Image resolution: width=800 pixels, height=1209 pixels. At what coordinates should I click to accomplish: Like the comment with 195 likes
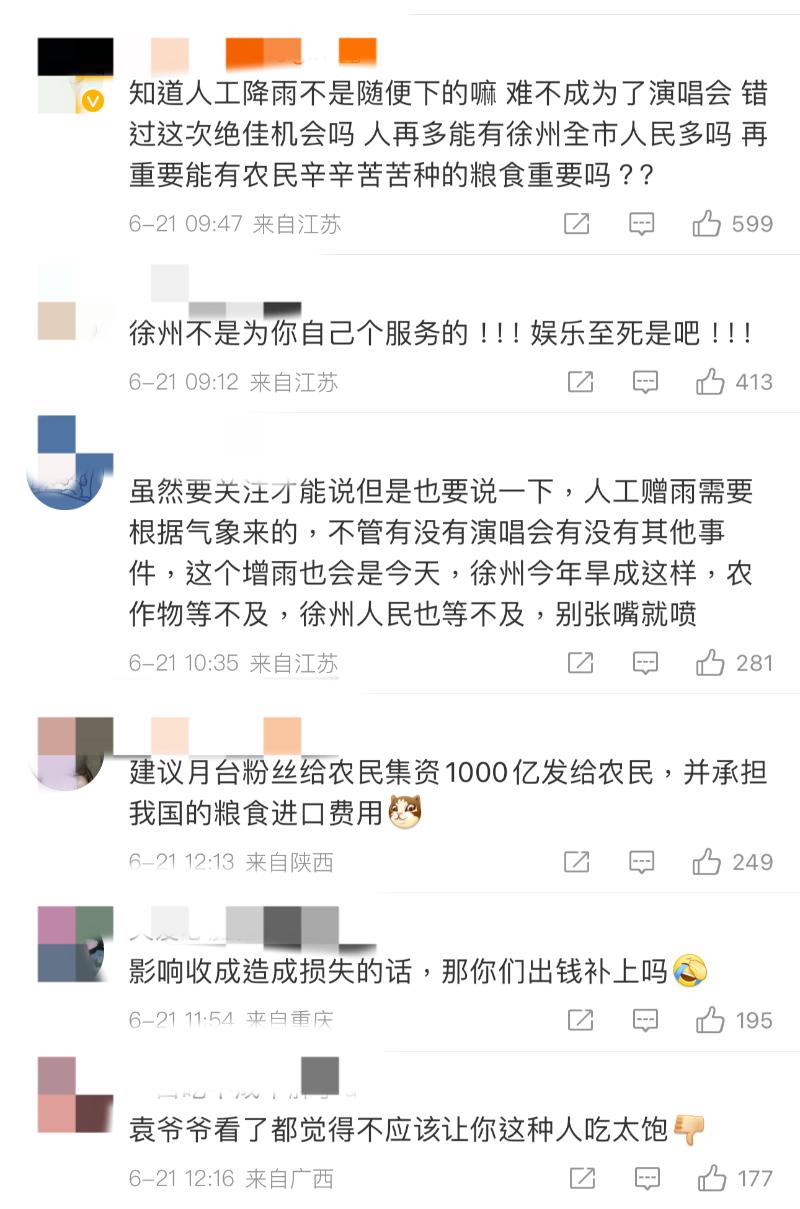click(x=710, y=1020)
